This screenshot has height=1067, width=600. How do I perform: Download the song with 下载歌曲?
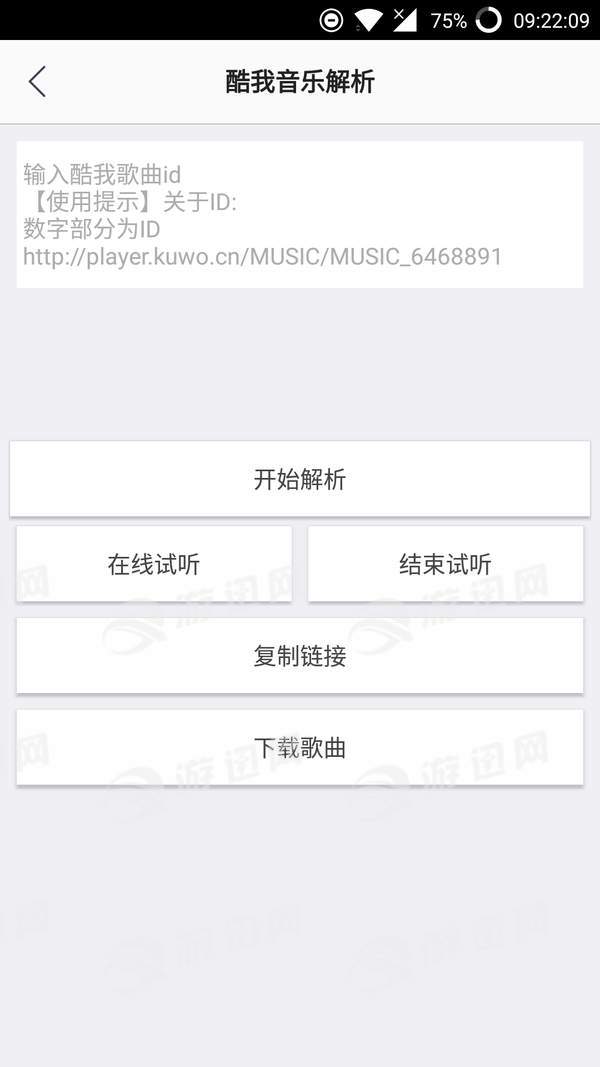click(300, 747)
